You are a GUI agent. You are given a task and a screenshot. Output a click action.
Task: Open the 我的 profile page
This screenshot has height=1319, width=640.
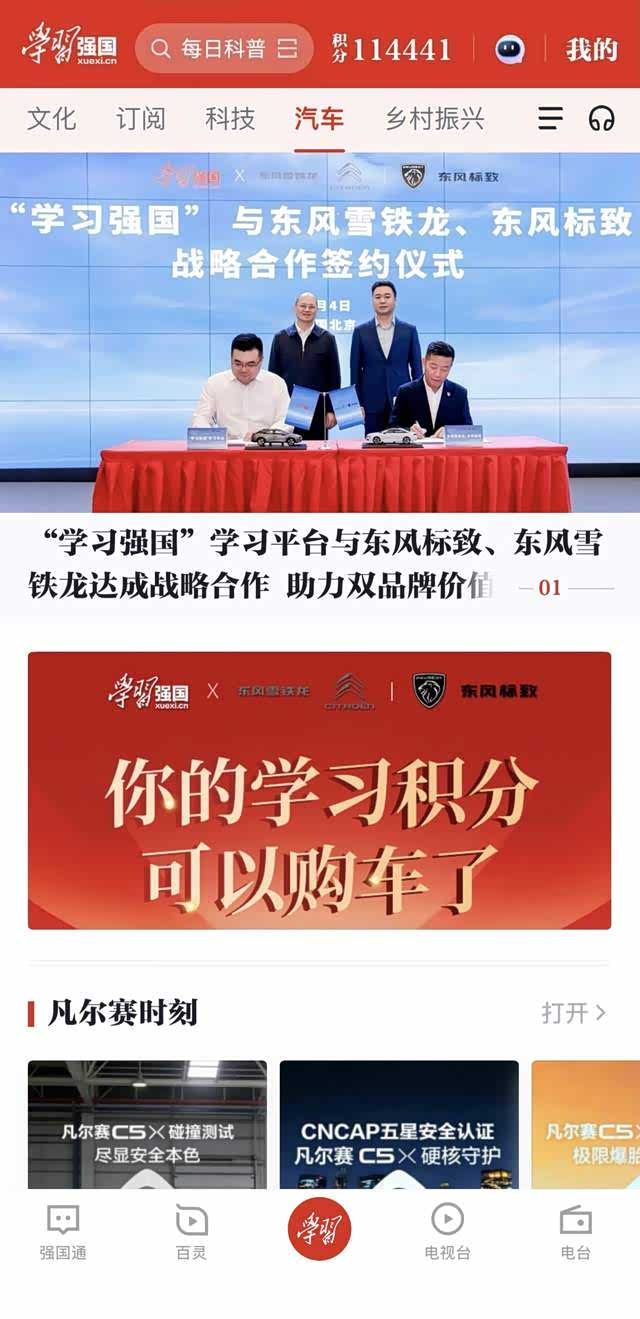tap(592, 48)
